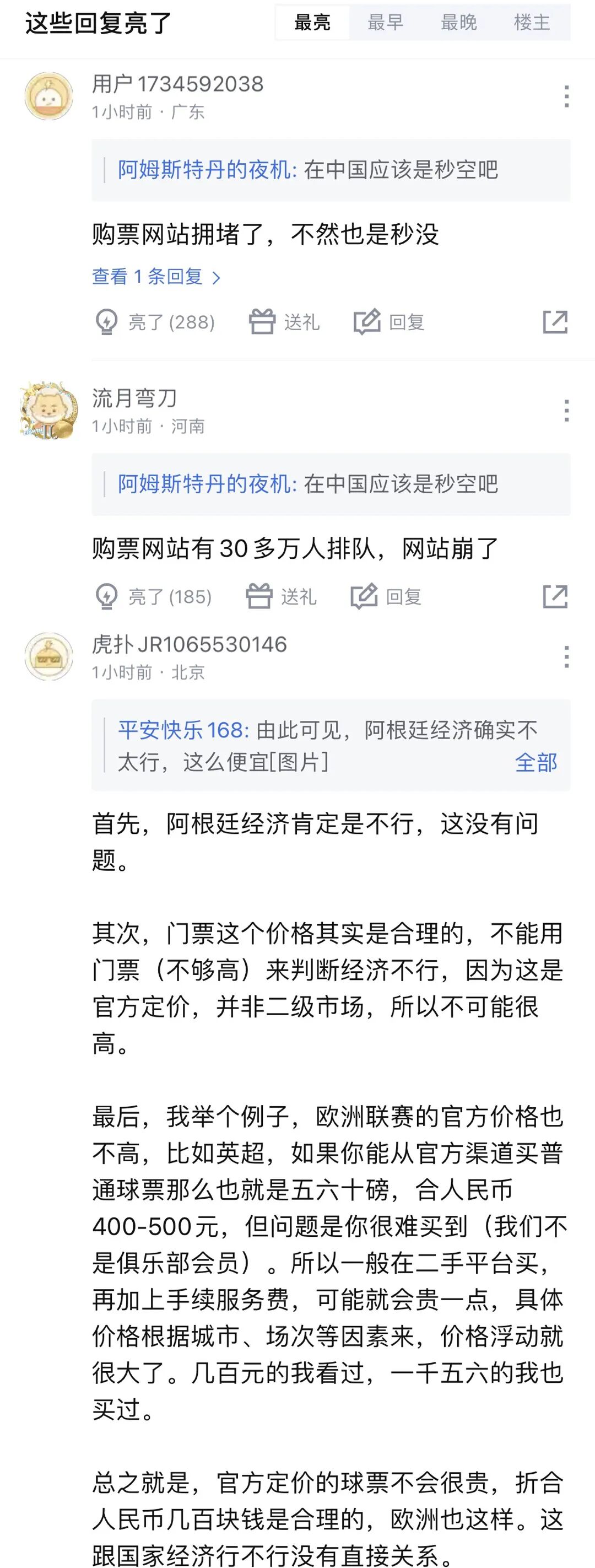The image size is (595, 1568).
Task: Open overflow menu on 流月弯刀's comment
Action: point(566,411)
